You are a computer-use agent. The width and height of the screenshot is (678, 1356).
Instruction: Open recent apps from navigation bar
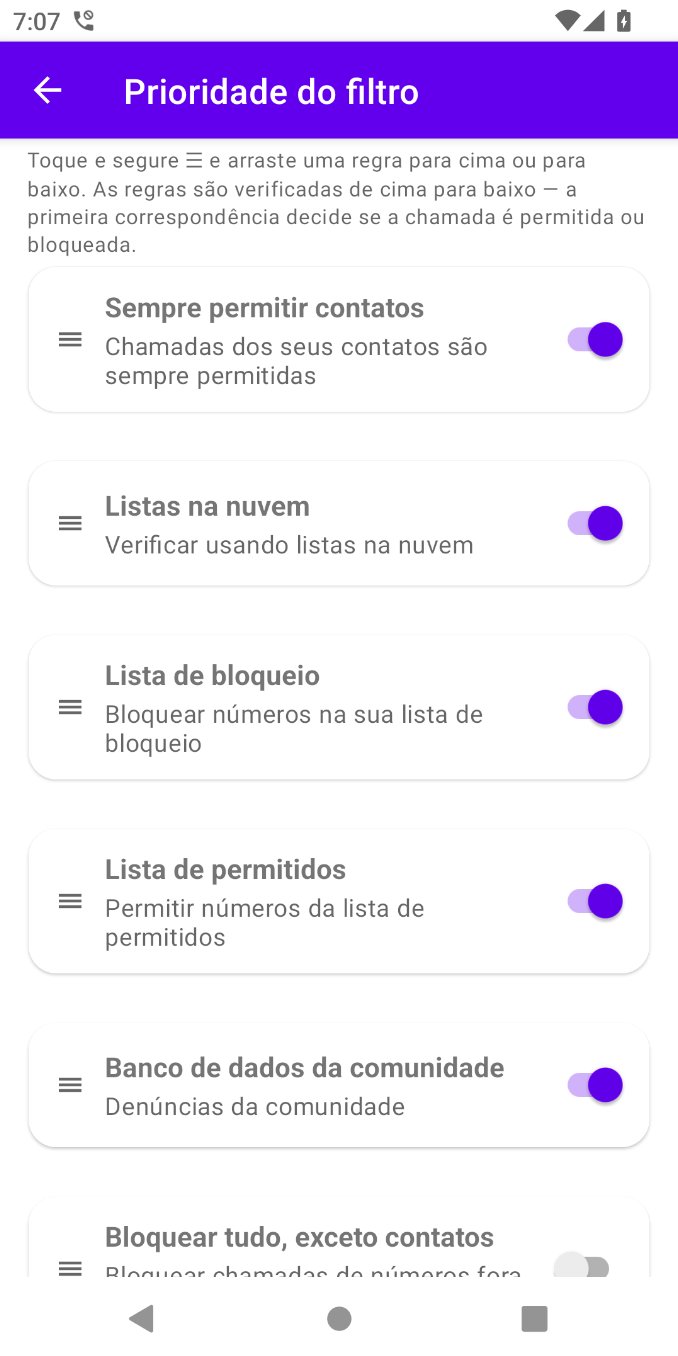[535, 1319]
